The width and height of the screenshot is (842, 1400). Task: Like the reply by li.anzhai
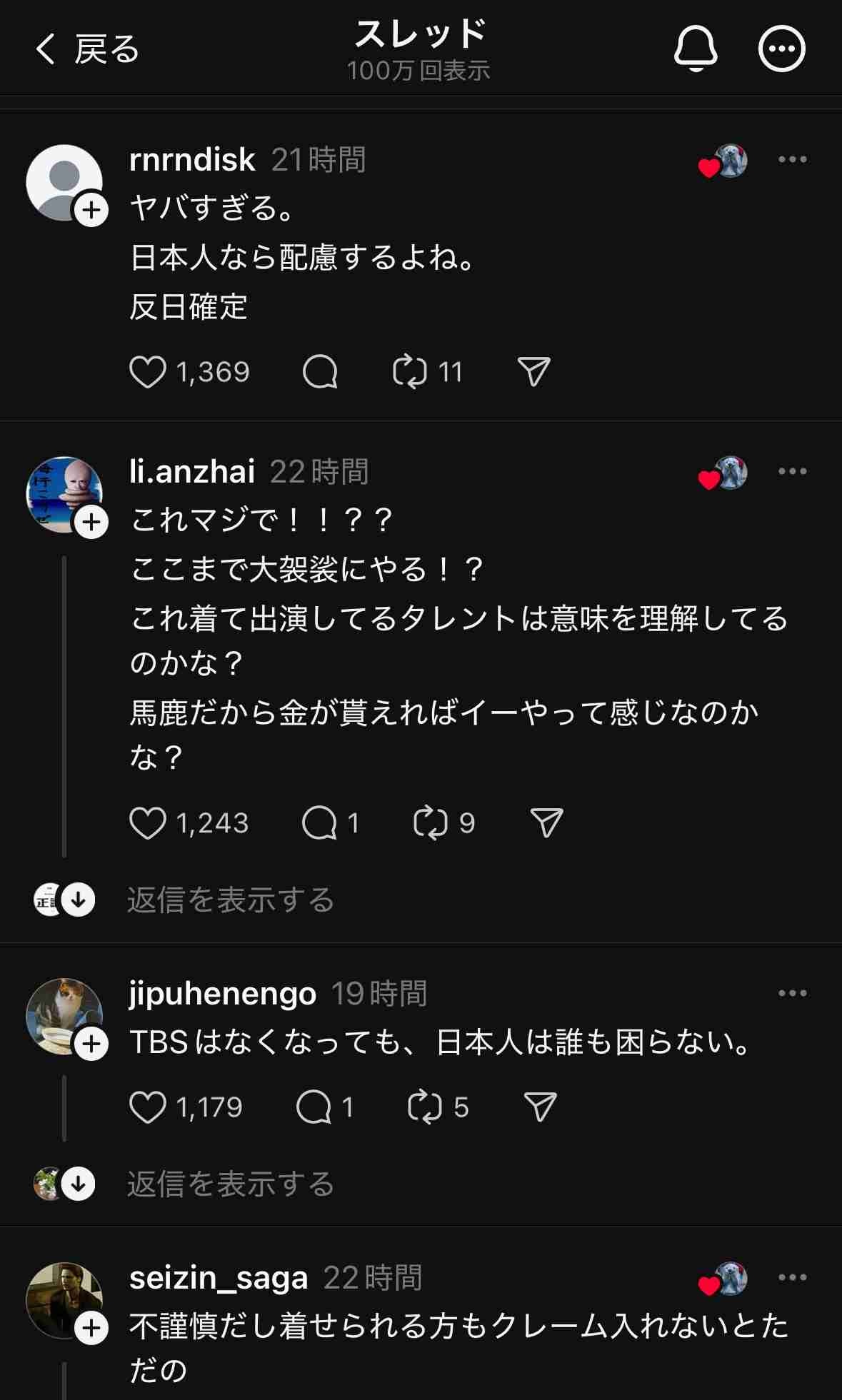click(x=148, y=823)
